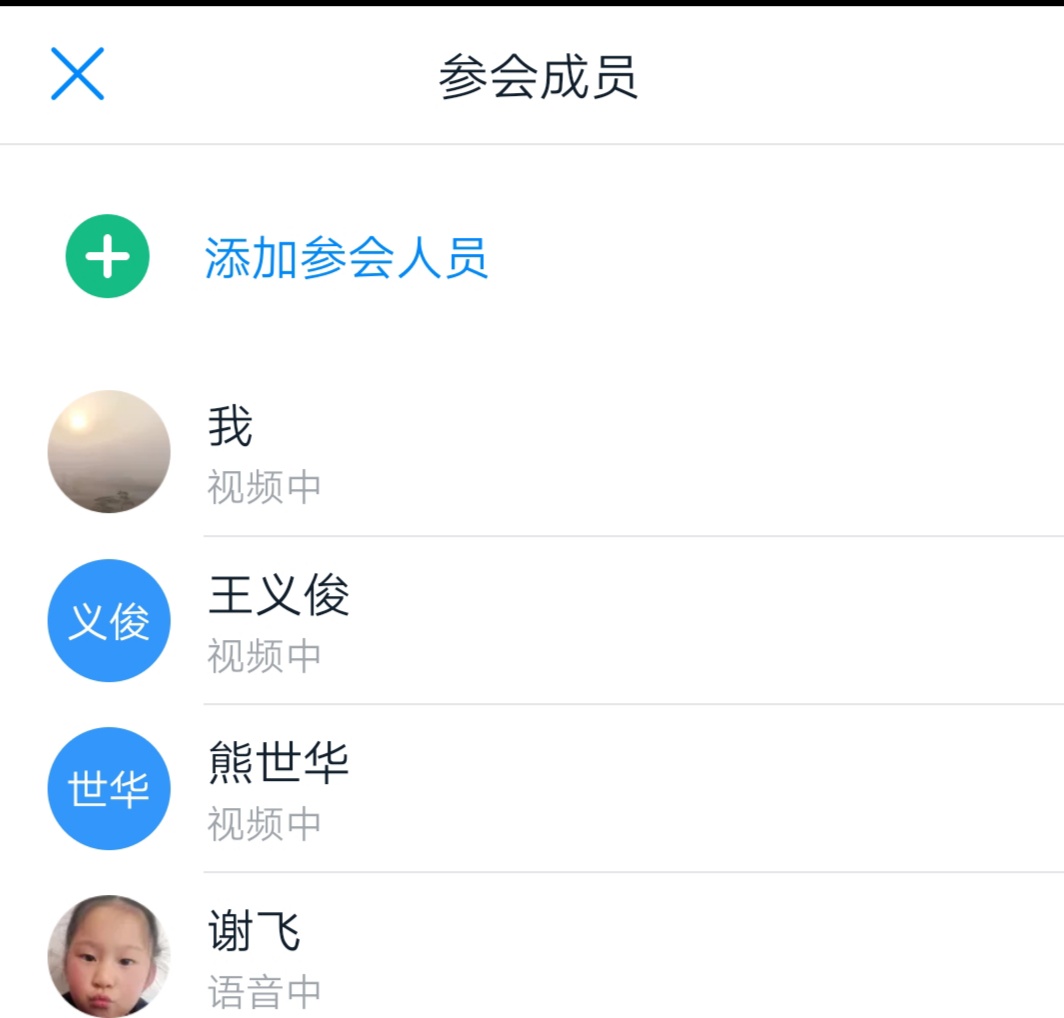Tap 添加参会人员 to add participants
The width and height of the screenshot is (1064, 1018).
click(345, 258)
